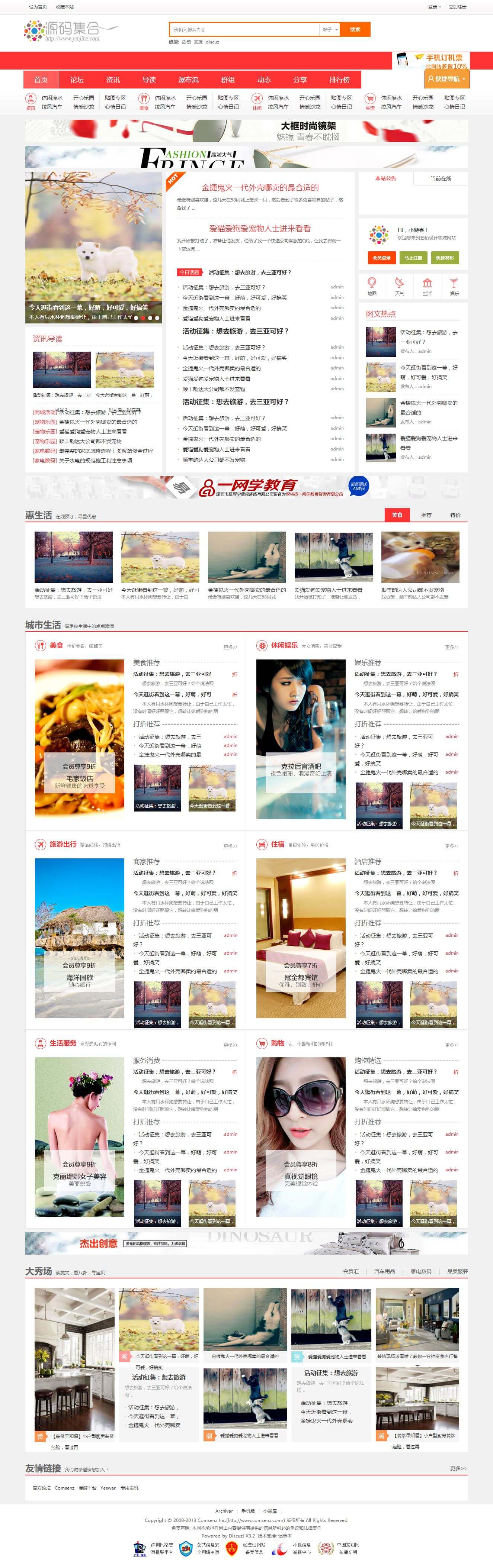
Task: Tap the 会员登录 button
Action: tap(381, 258)
